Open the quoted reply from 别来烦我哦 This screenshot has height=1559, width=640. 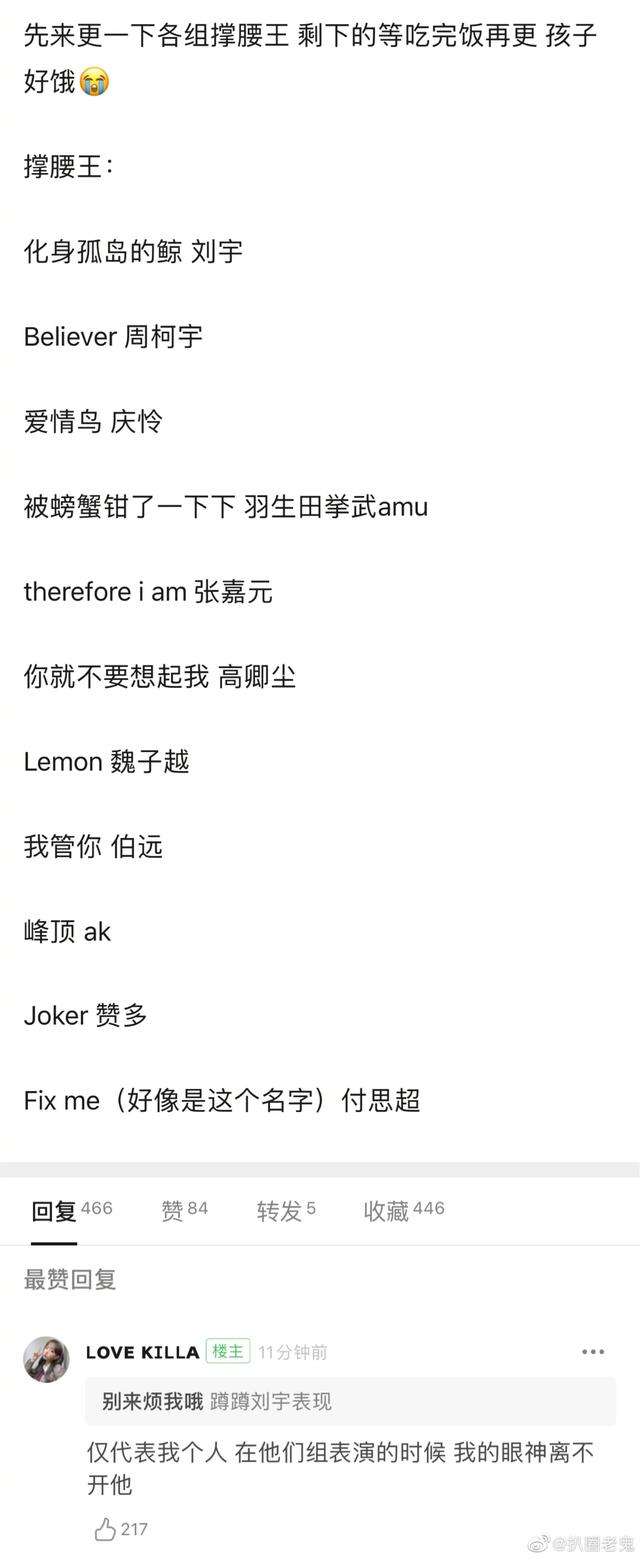tap(350, 1401)
